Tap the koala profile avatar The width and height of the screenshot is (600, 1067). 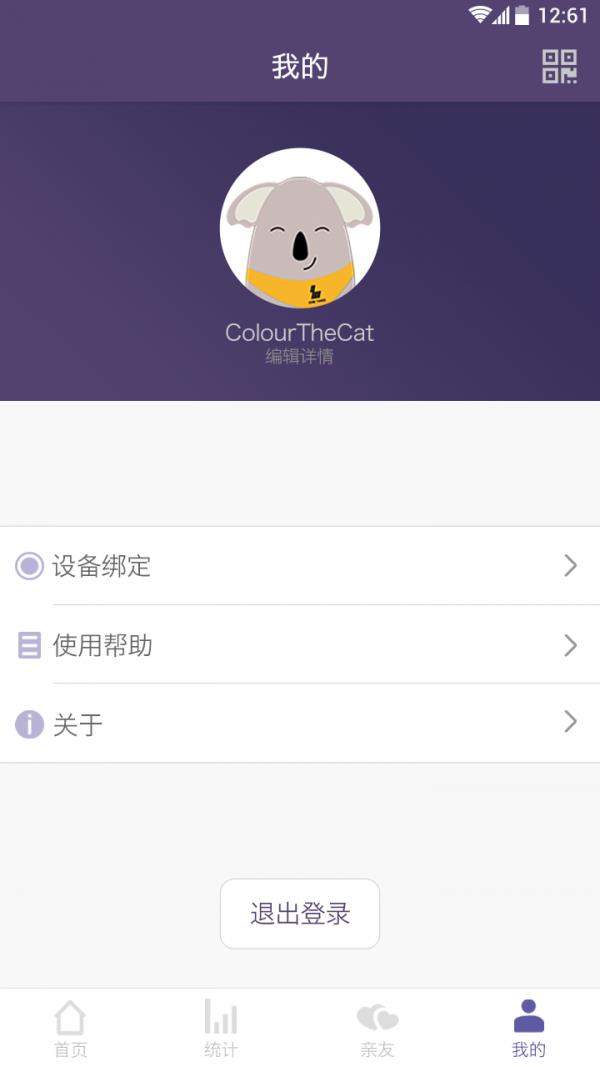click(300, 228)
